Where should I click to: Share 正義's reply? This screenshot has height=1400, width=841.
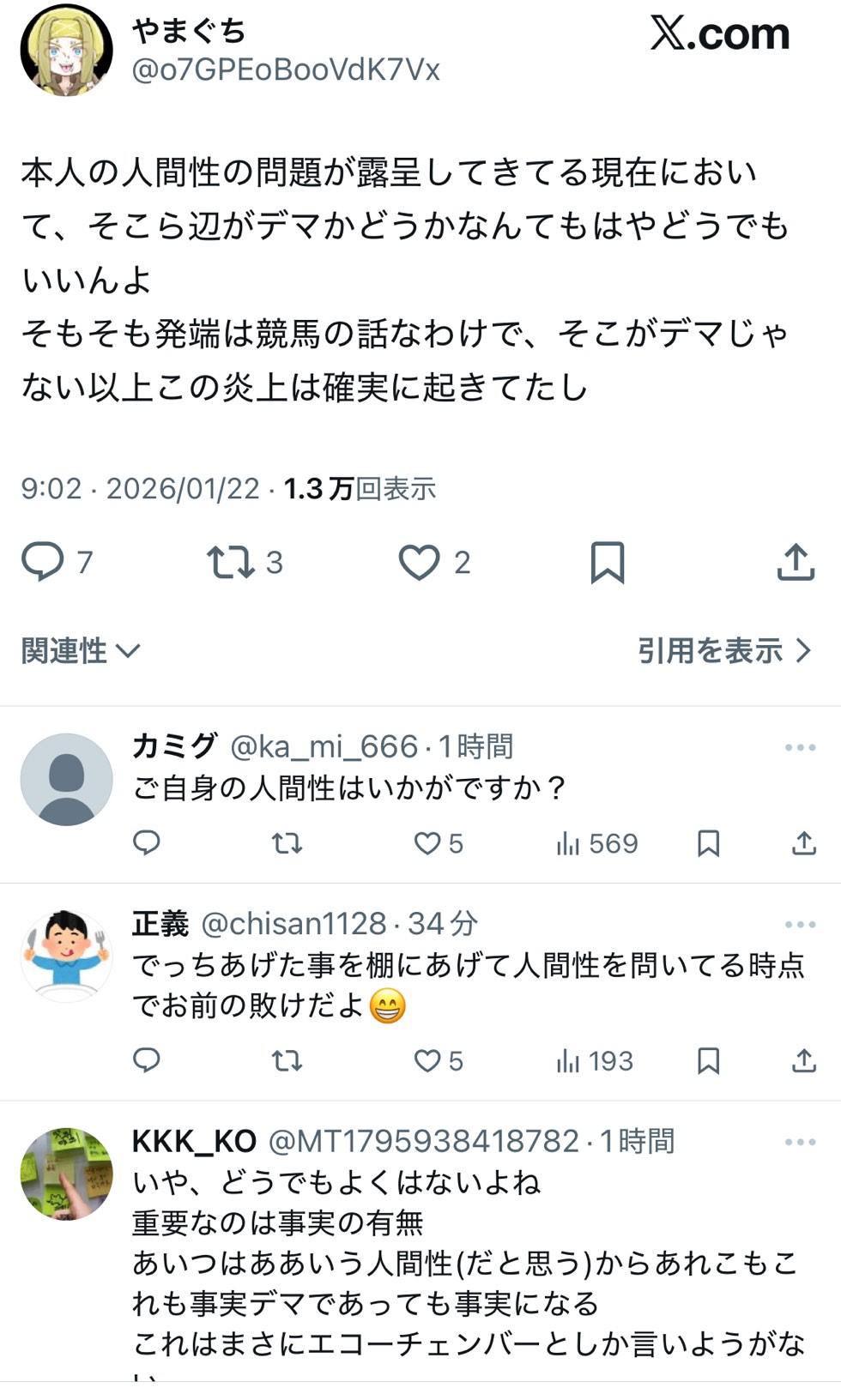(x=803, y=1062)
